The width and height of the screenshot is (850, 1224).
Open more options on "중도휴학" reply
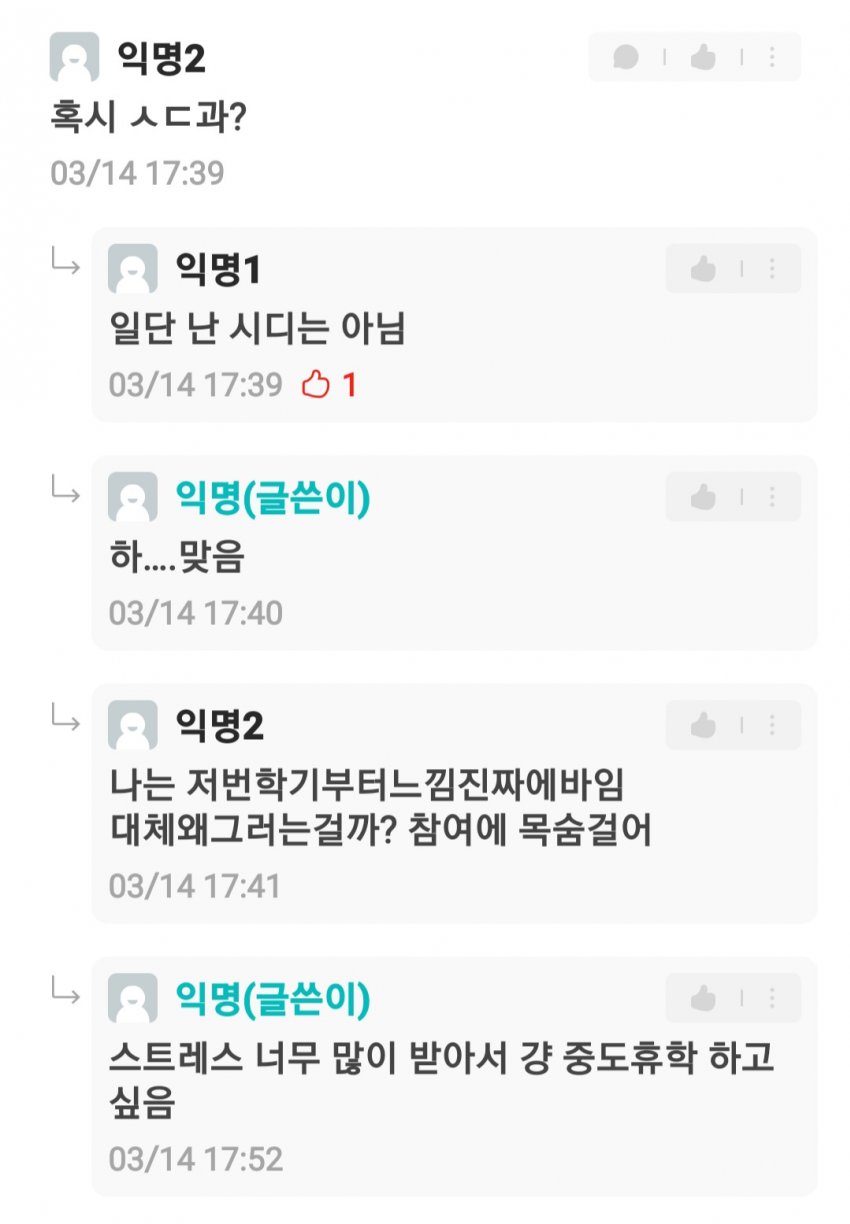click(772, 998)
